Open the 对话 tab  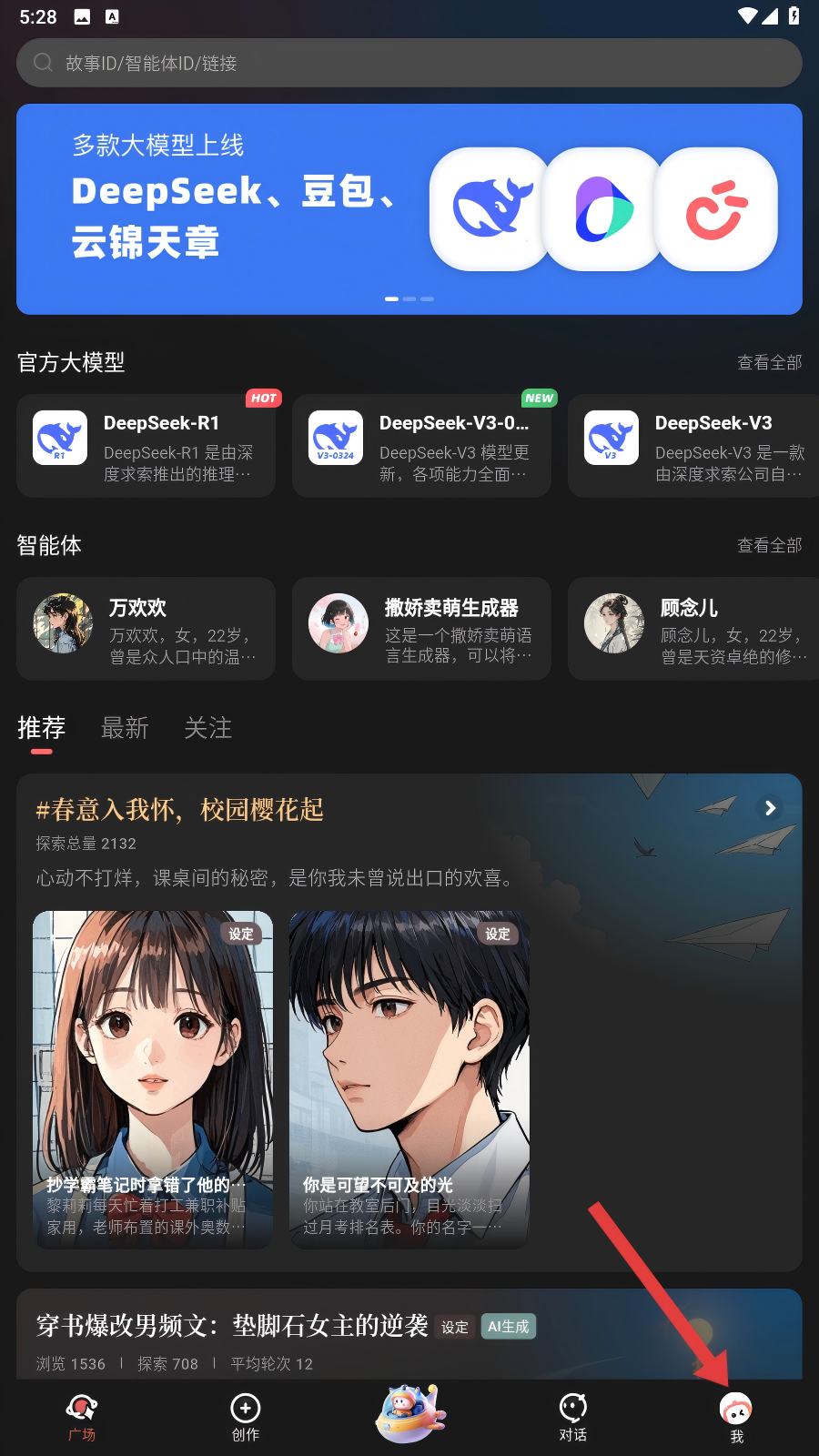point(572,1417)
